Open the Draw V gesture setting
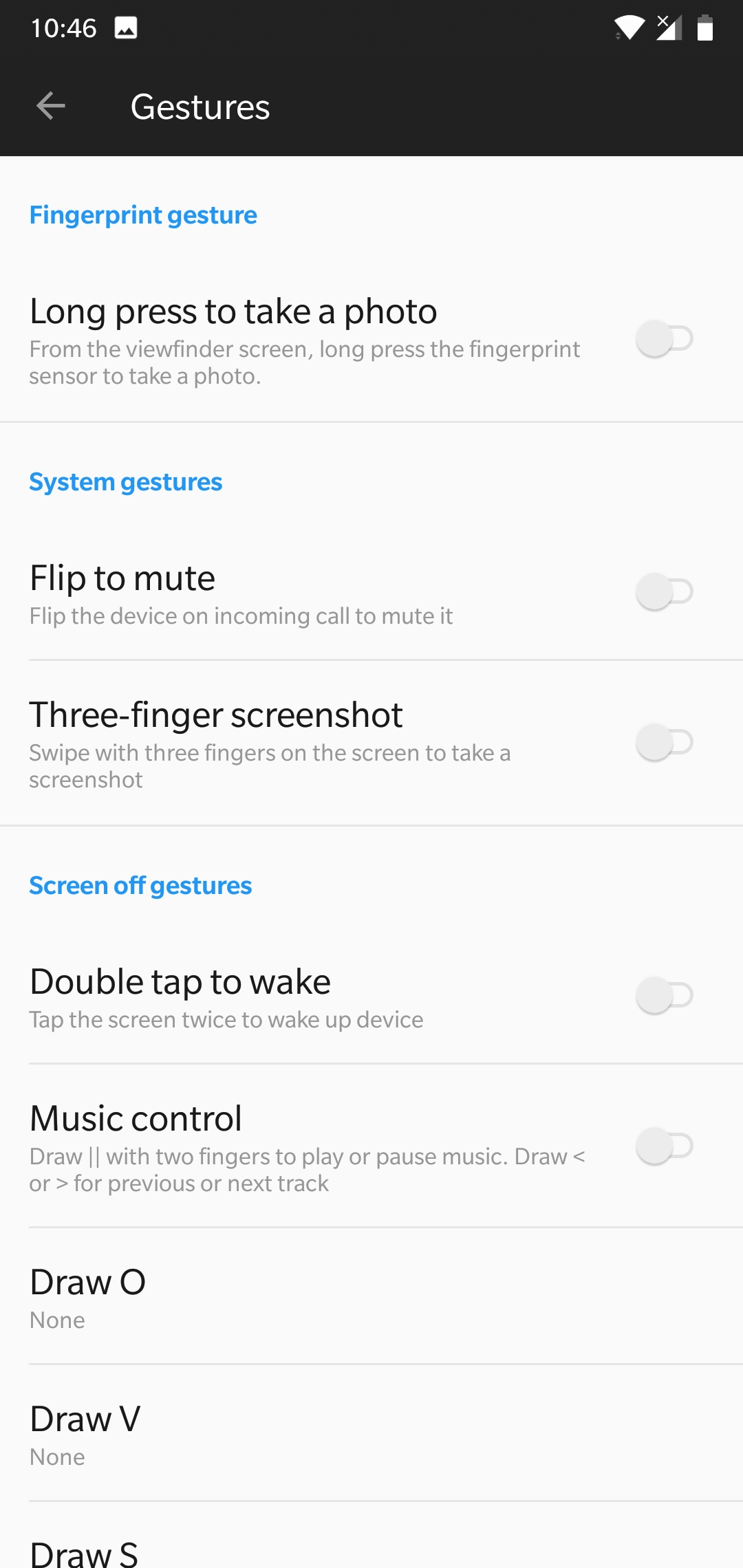 [x=371, y=1434]
